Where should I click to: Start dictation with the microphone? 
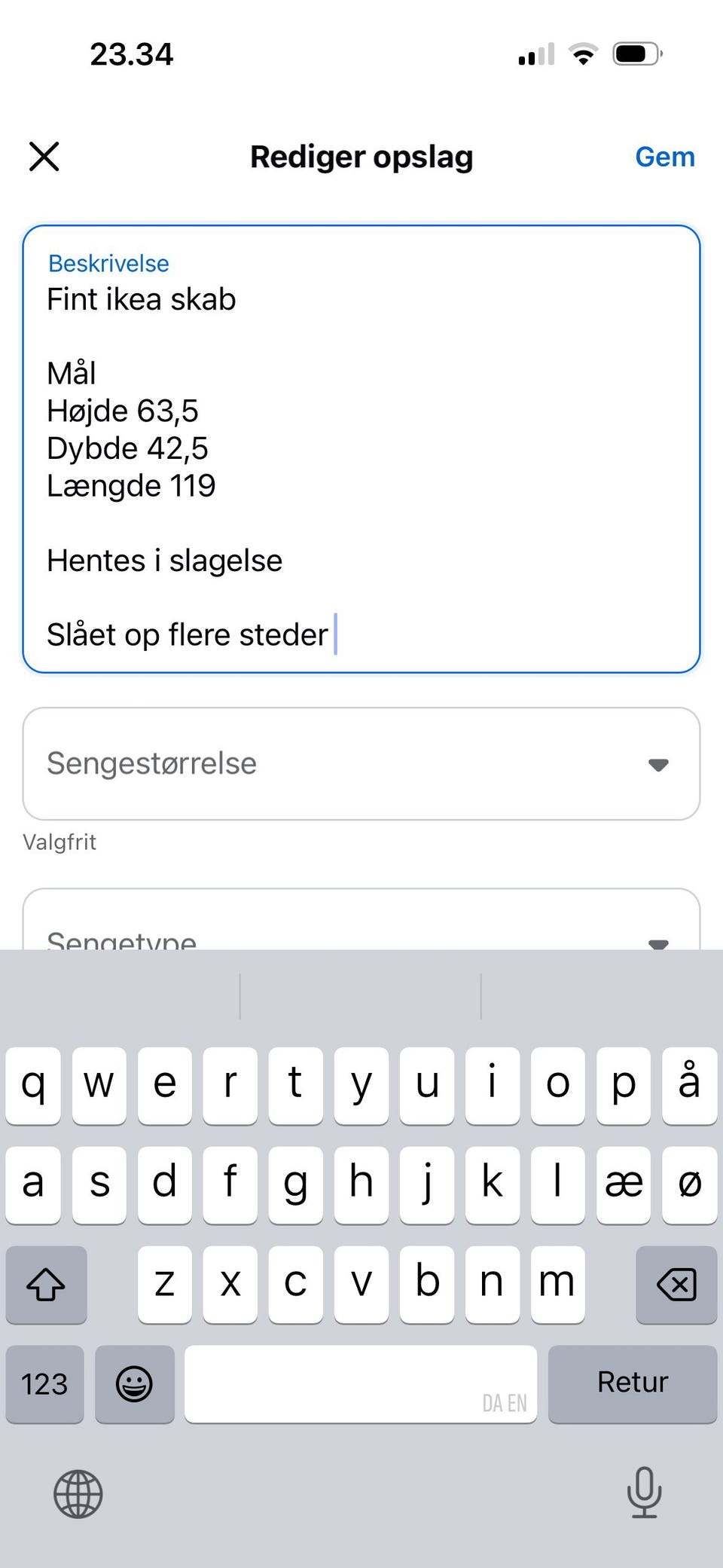pyautogui.click(x=644, y=1492)
